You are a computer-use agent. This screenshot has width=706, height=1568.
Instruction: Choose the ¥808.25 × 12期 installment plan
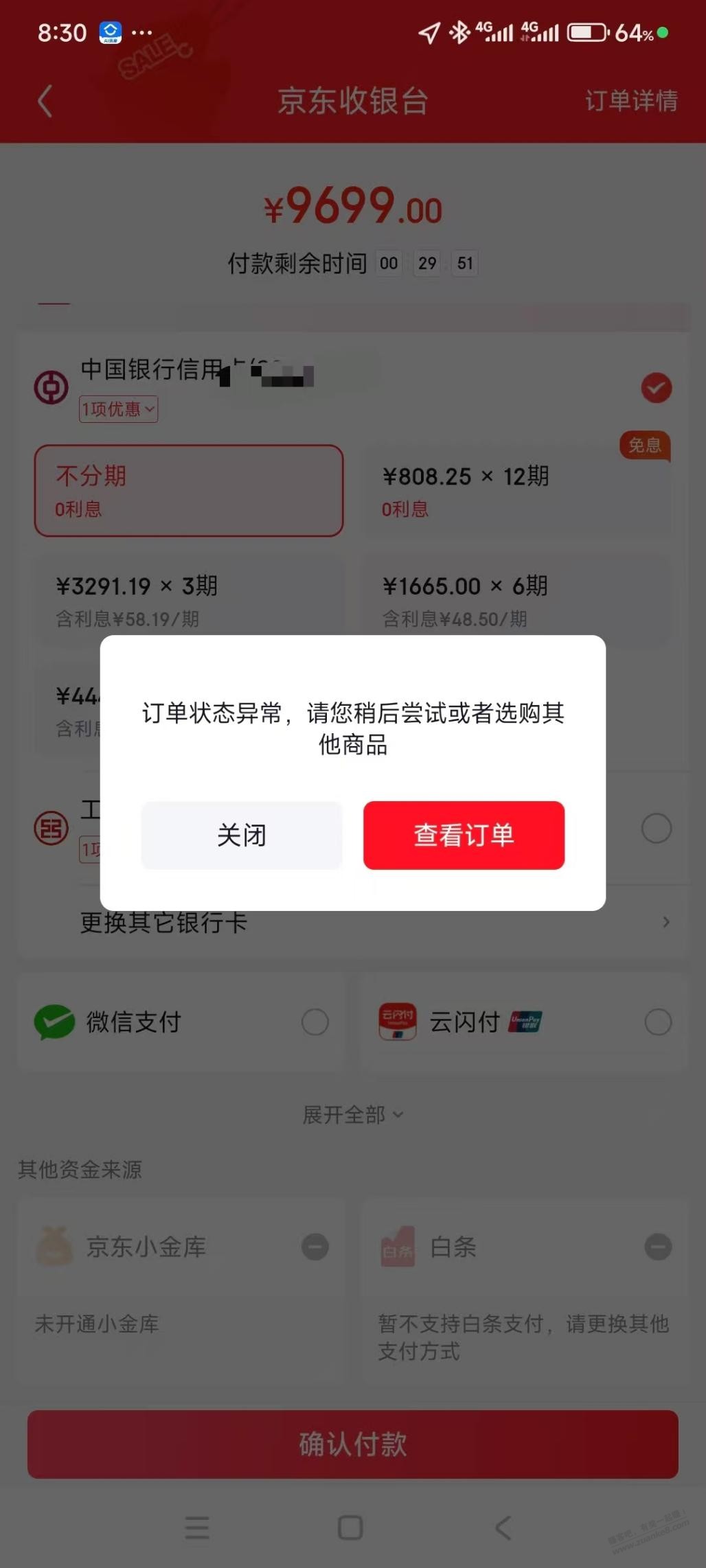click(515, 490)
